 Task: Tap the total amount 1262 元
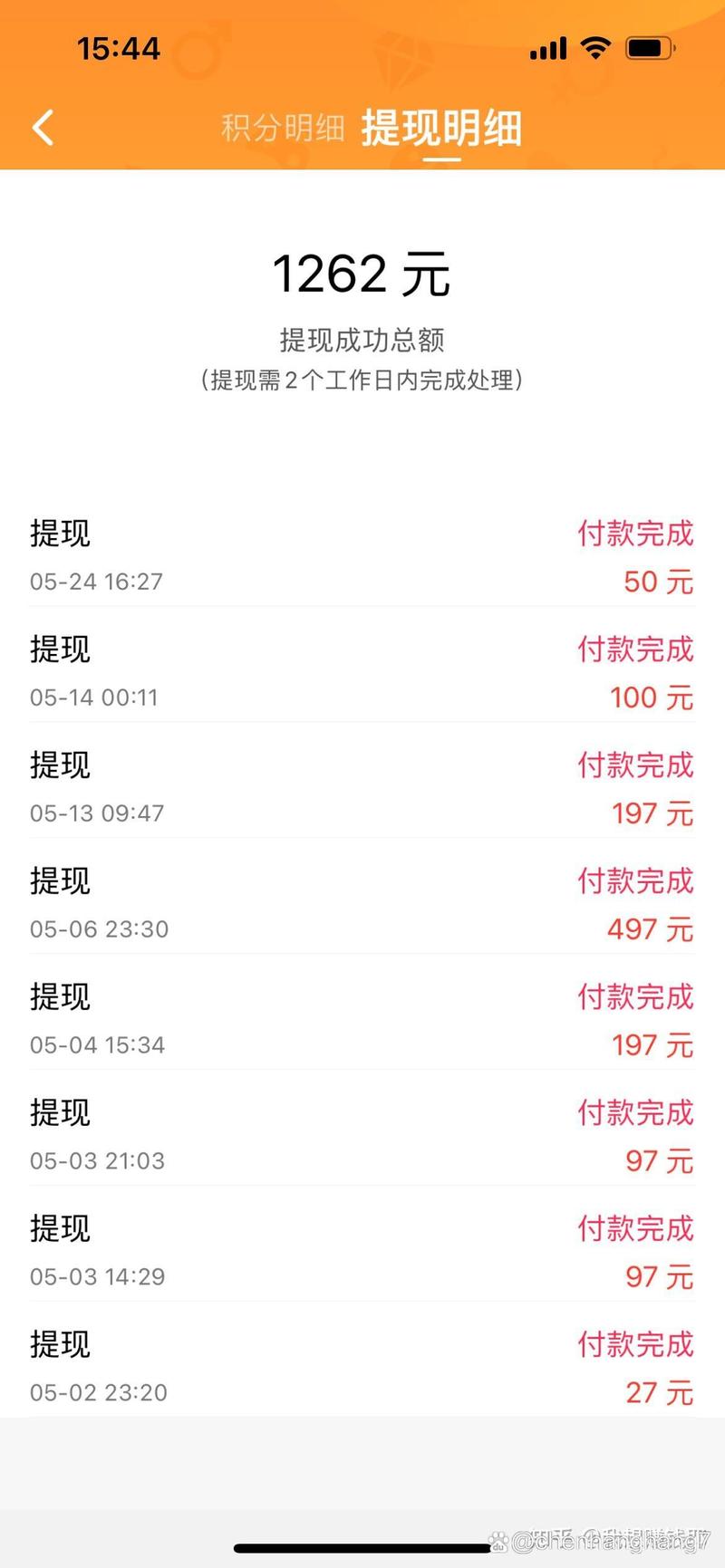click(x=362, y=274)
